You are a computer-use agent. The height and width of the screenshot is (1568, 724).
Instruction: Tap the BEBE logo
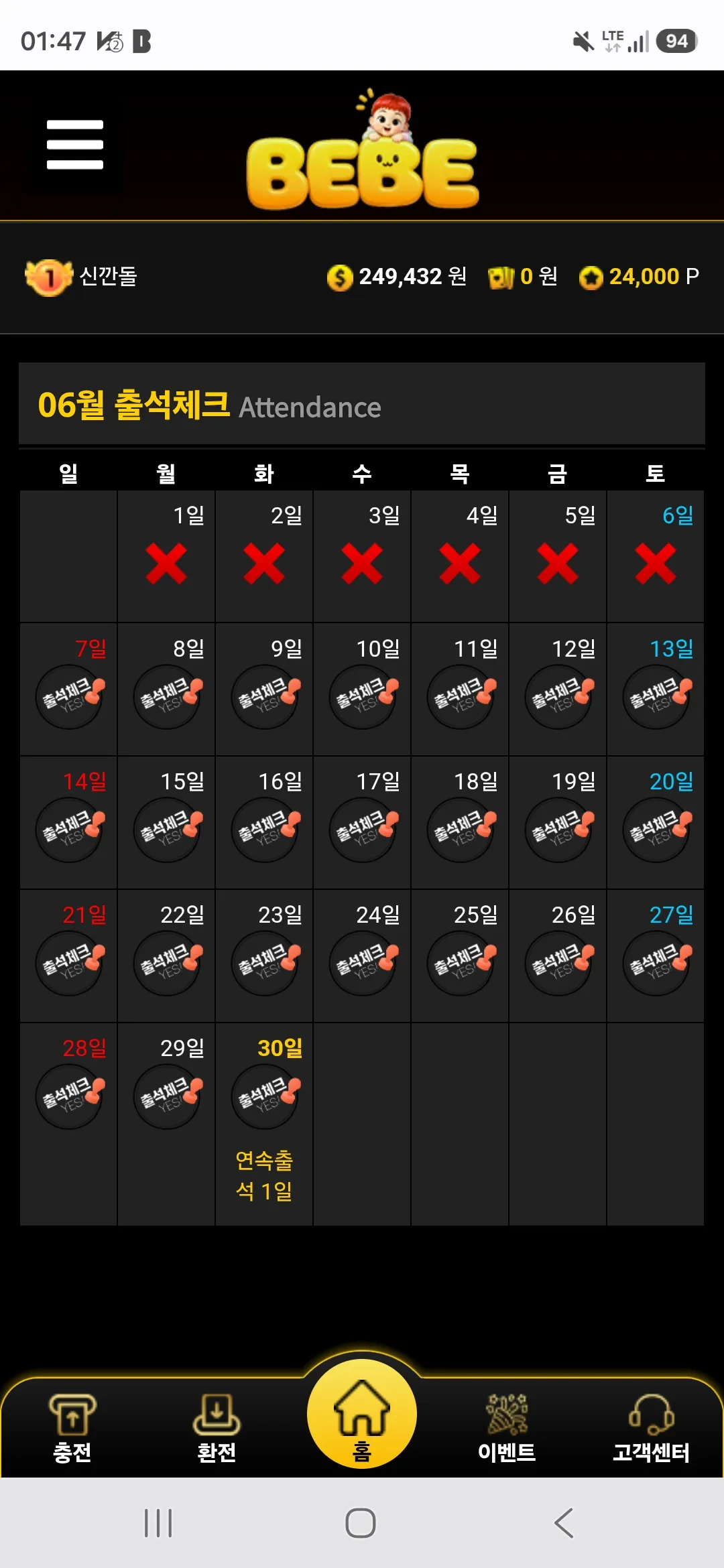(x=363, y=151)
